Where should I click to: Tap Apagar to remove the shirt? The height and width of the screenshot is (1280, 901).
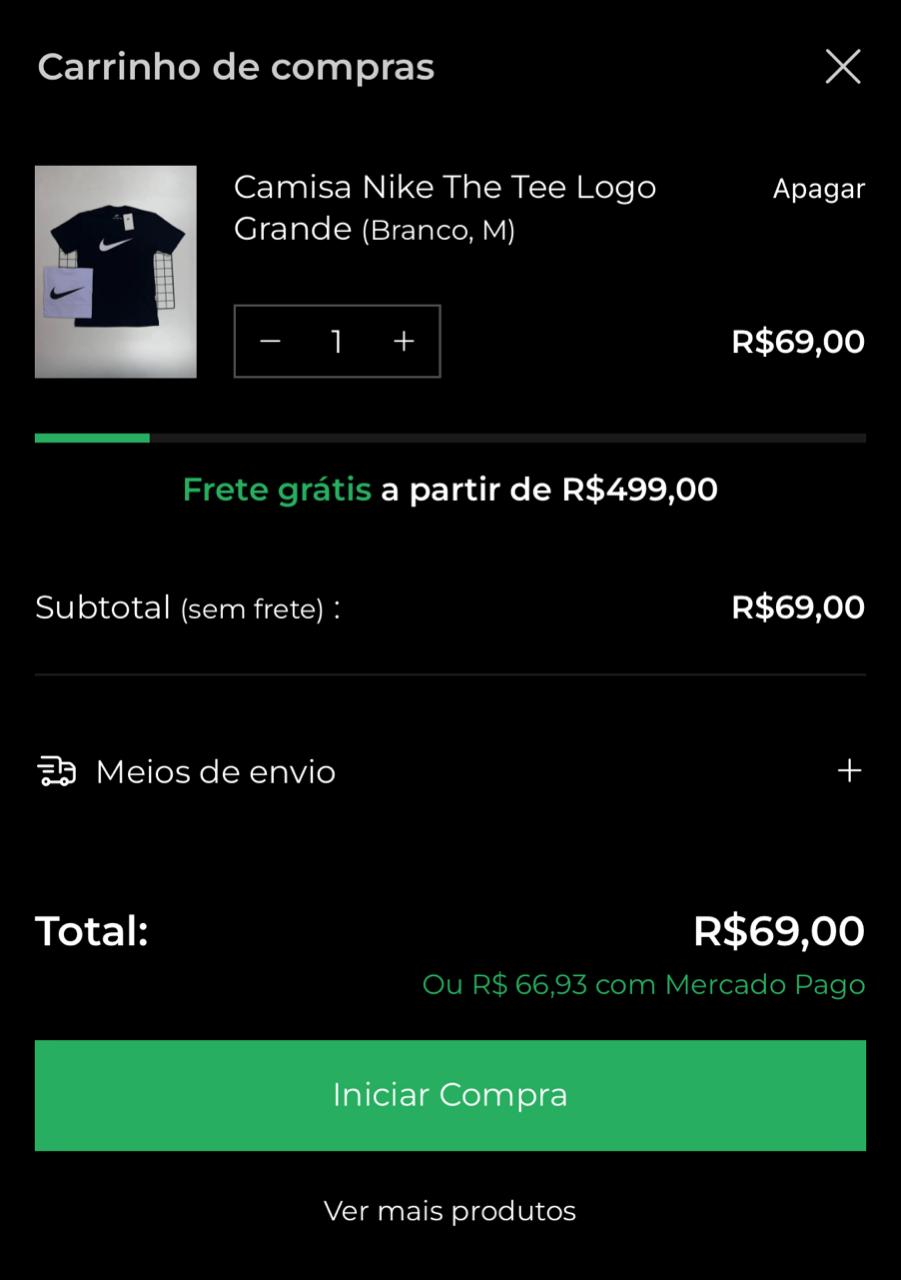pyautogui.click(x=818, y=189)
